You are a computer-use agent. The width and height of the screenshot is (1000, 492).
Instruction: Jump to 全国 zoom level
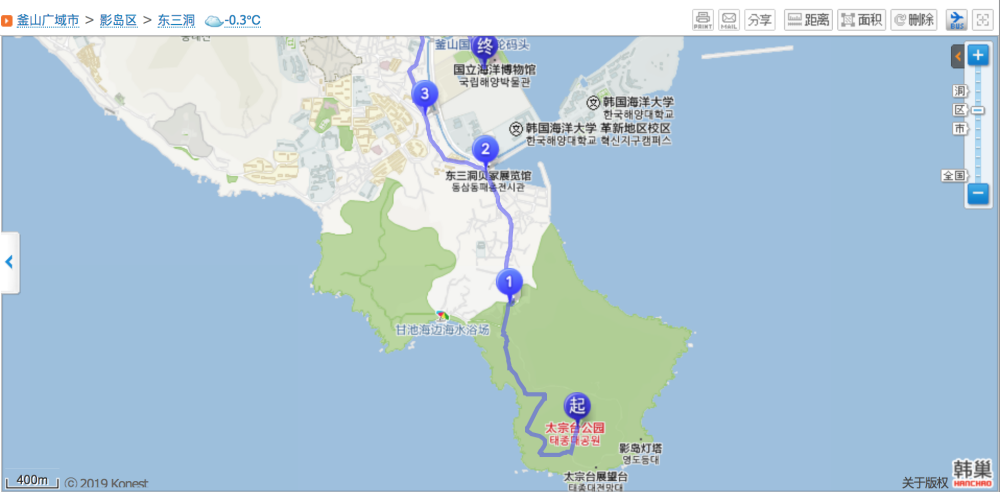click(x=954, y=176)
